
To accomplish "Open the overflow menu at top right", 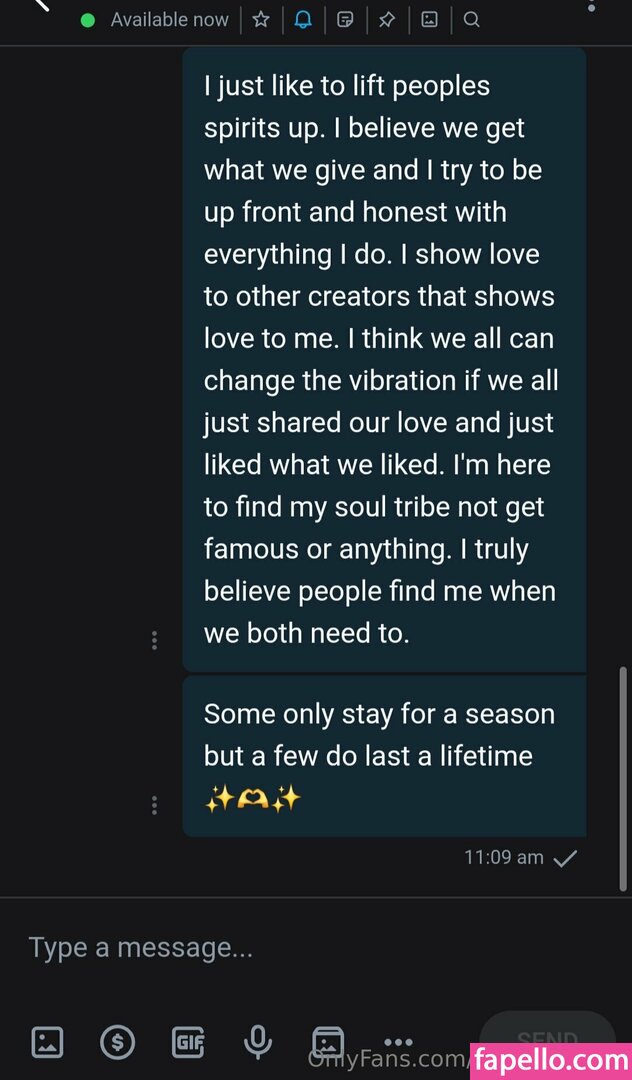I will (x=592, y=6).
